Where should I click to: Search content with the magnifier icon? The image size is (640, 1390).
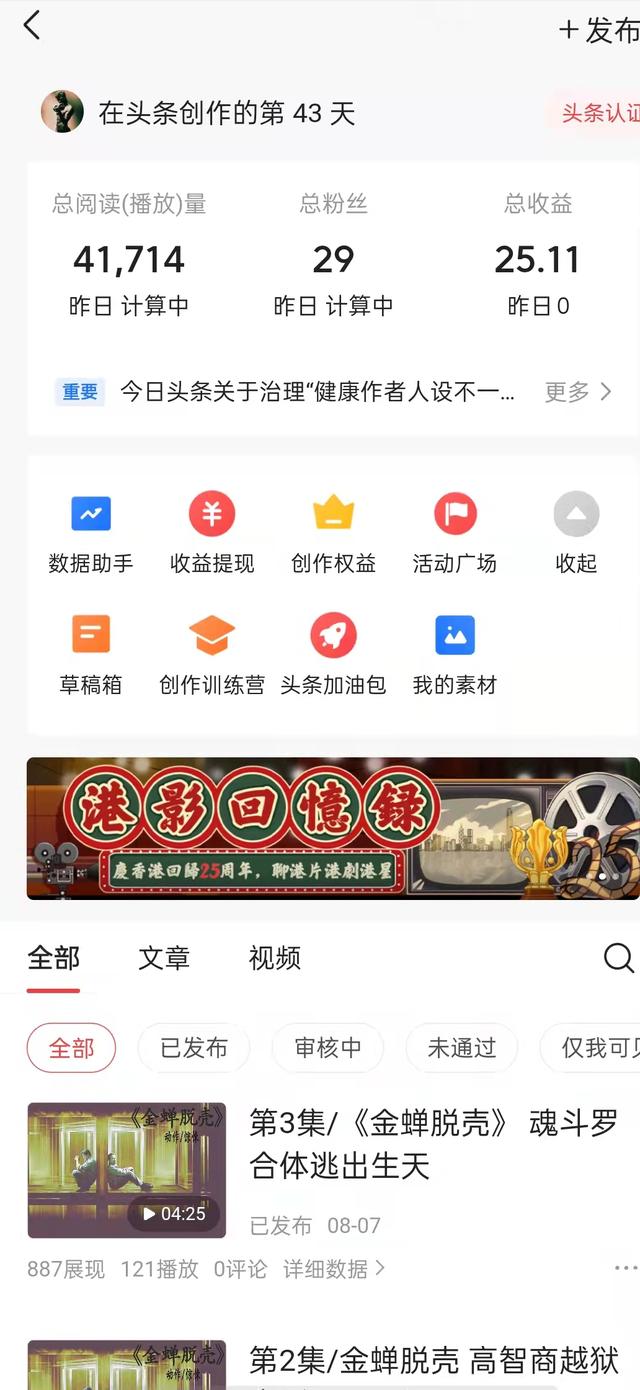pos(619,958)
